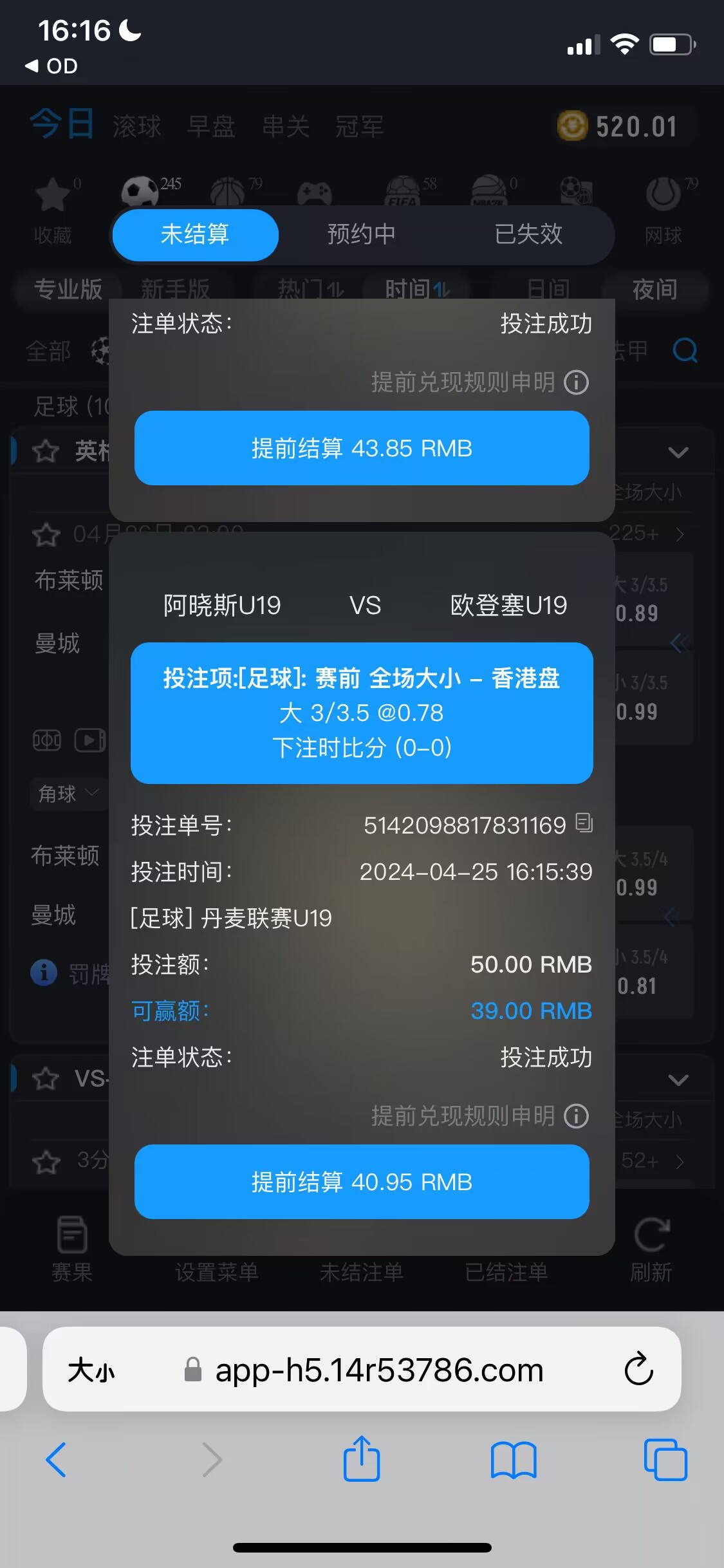Screen dimensions: 724x1568
Task: Return to the OD app
Action: 51,66
